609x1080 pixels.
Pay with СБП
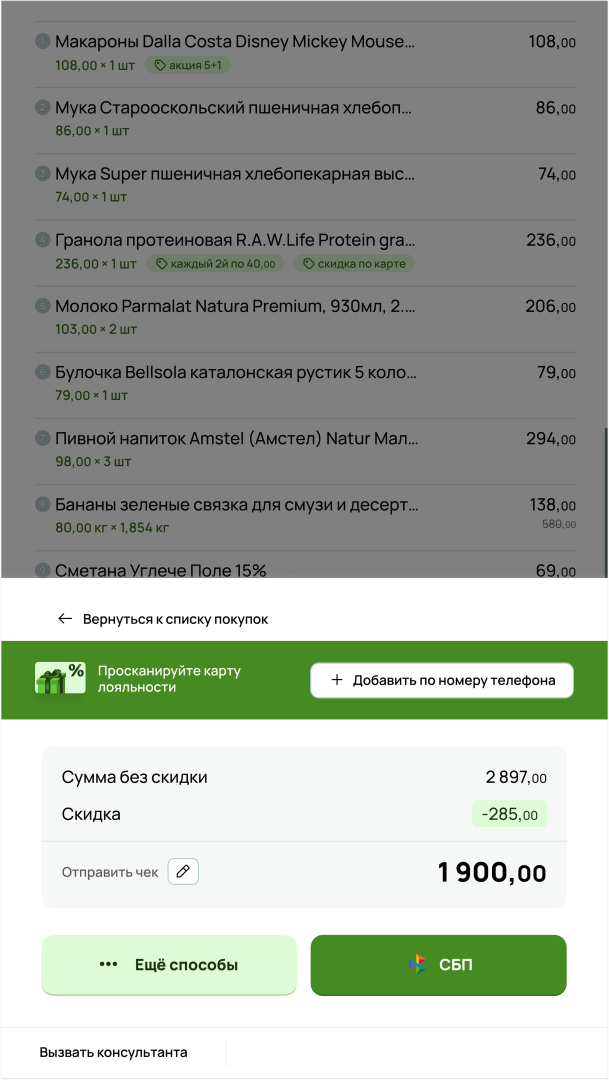pyautogui.click(x=438, y=965)
